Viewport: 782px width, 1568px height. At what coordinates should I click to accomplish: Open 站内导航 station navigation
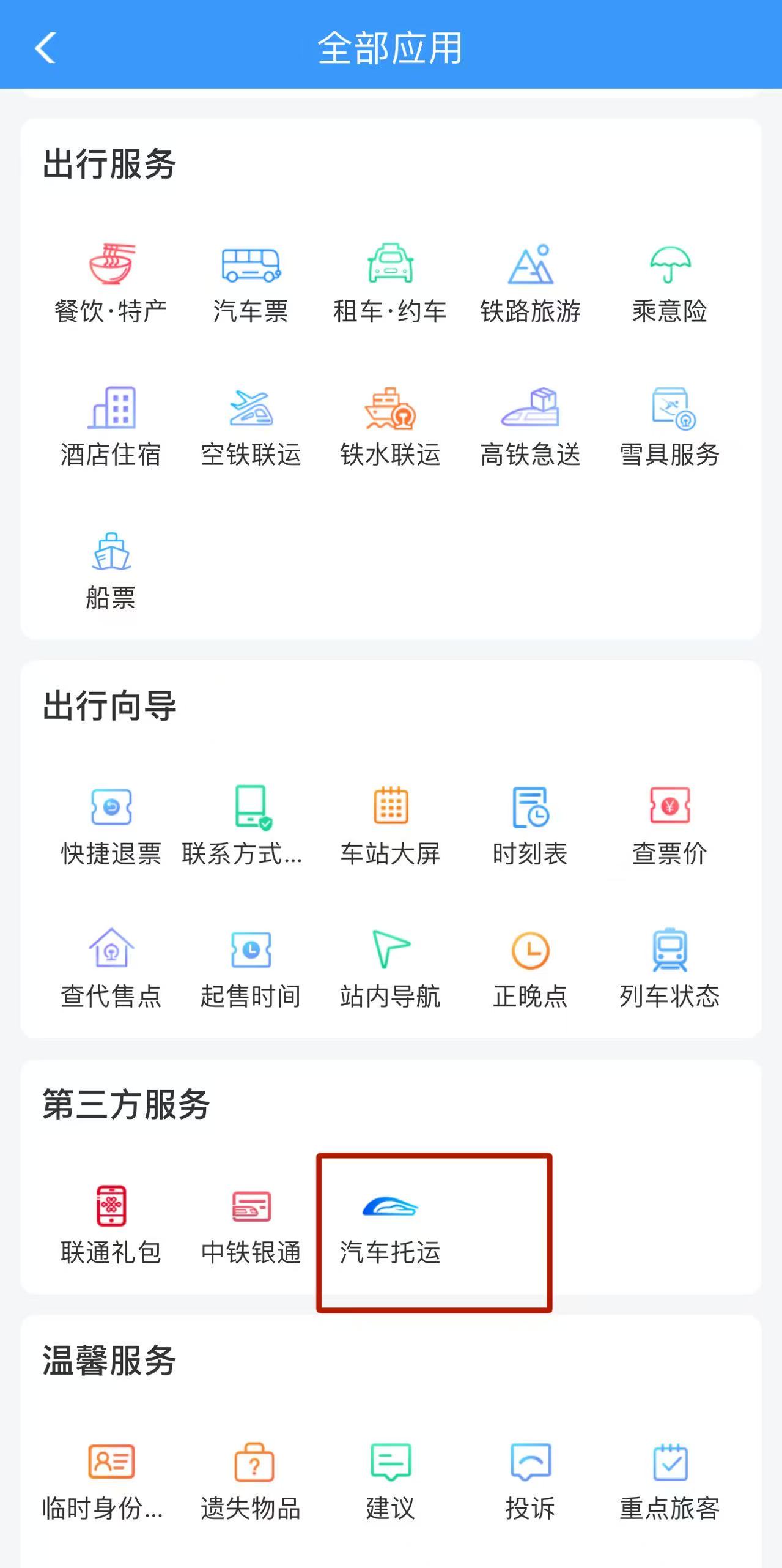390,968
